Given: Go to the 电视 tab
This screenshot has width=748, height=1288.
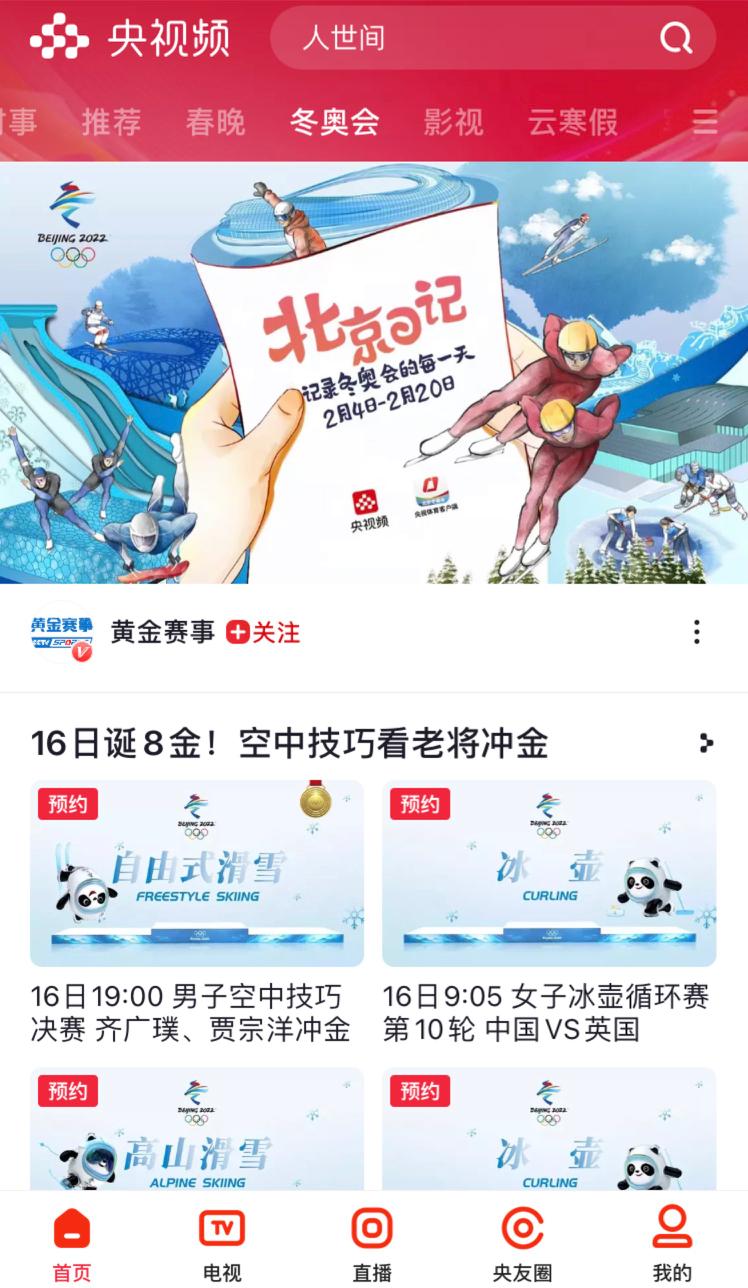Looking at the screenshot, I should [222, 1244].
